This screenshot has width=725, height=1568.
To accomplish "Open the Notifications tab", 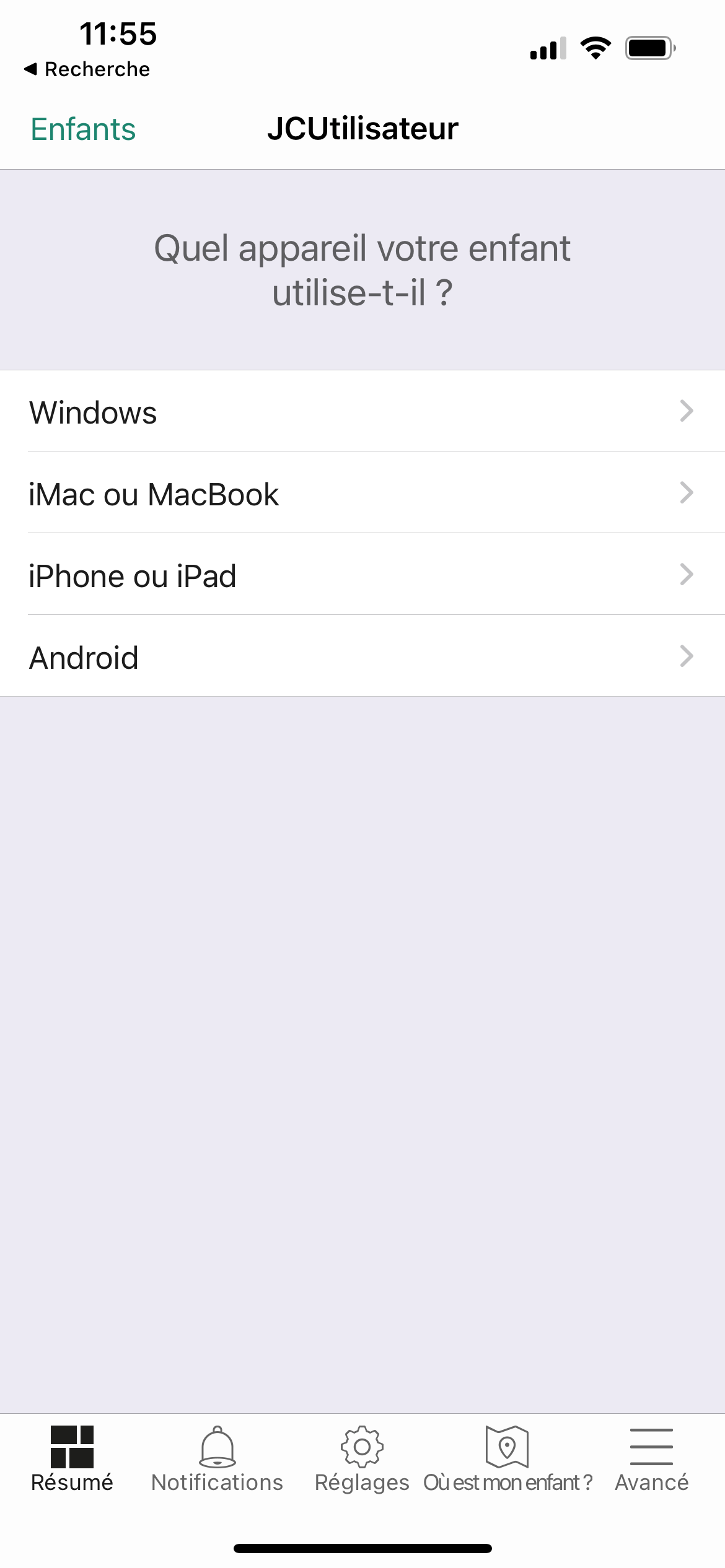I will (217, 1459).
